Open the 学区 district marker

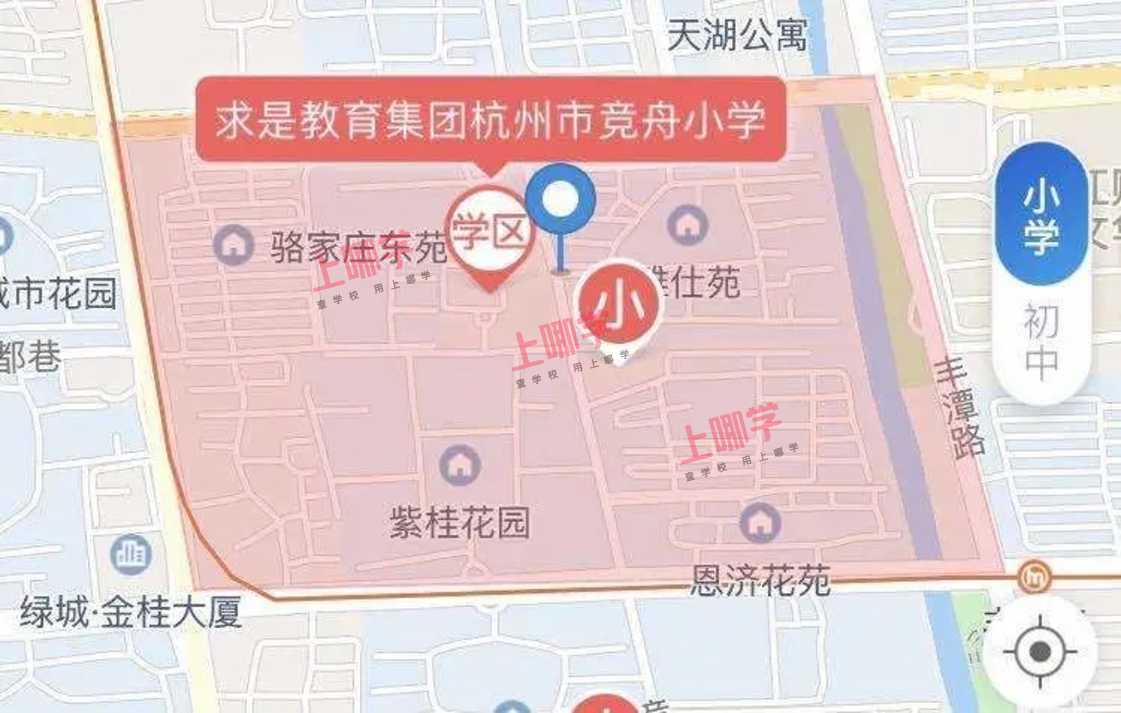point(487,232)
